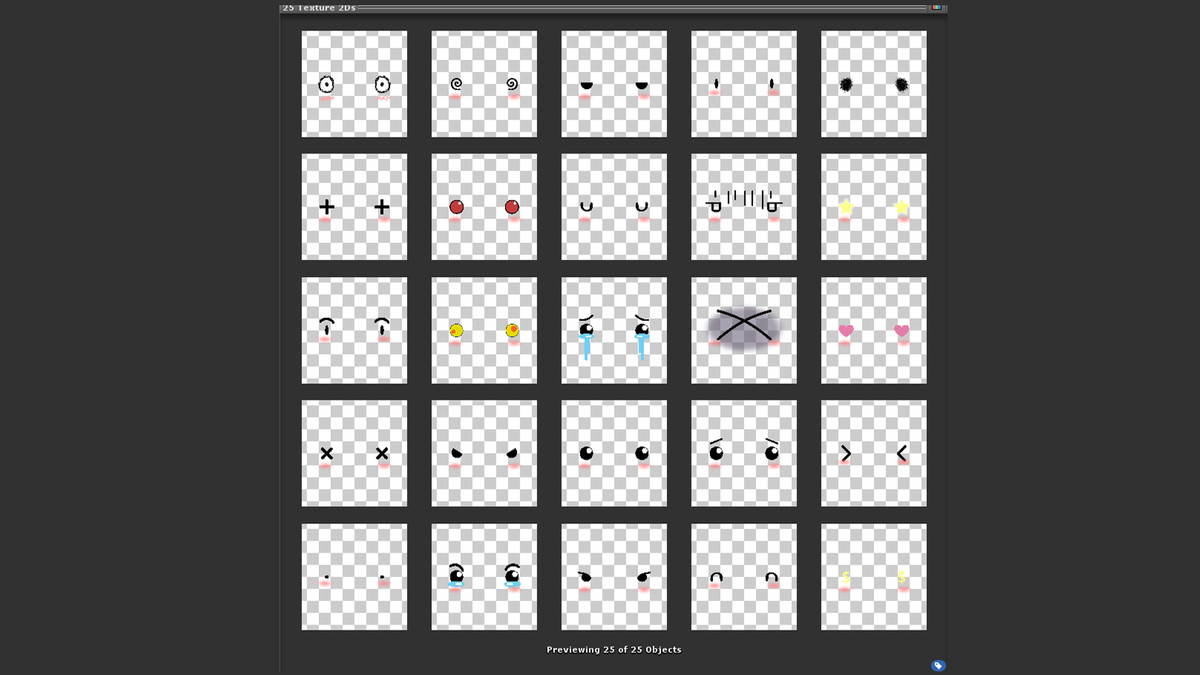The width and height of the screenshot is (1200, 675).
Task: Select the tiny dot eyes texture
Action: point(354,577)
